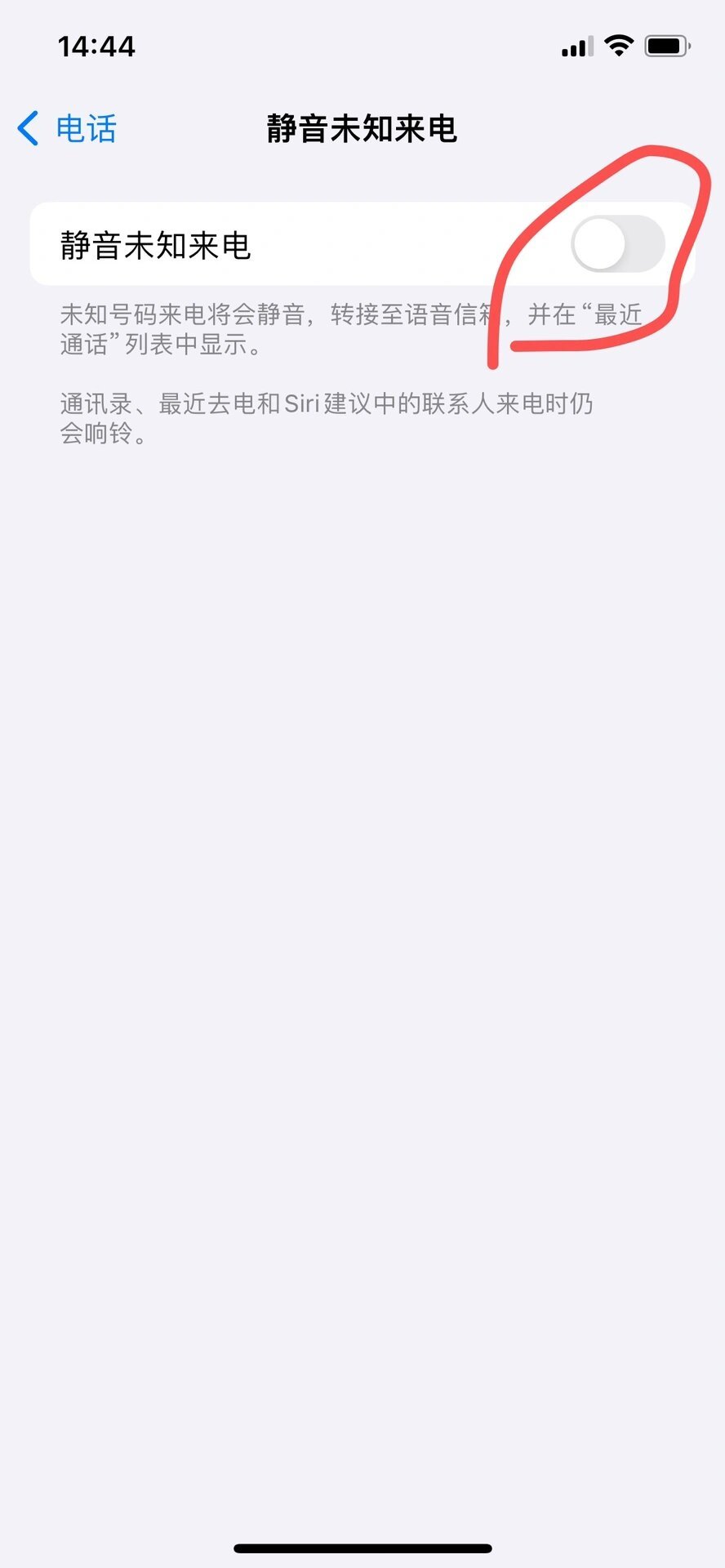The width and height of the screenshot is (725, 1568).
Task: Tap the blue back chevron icon
Action: pos(27,128)
